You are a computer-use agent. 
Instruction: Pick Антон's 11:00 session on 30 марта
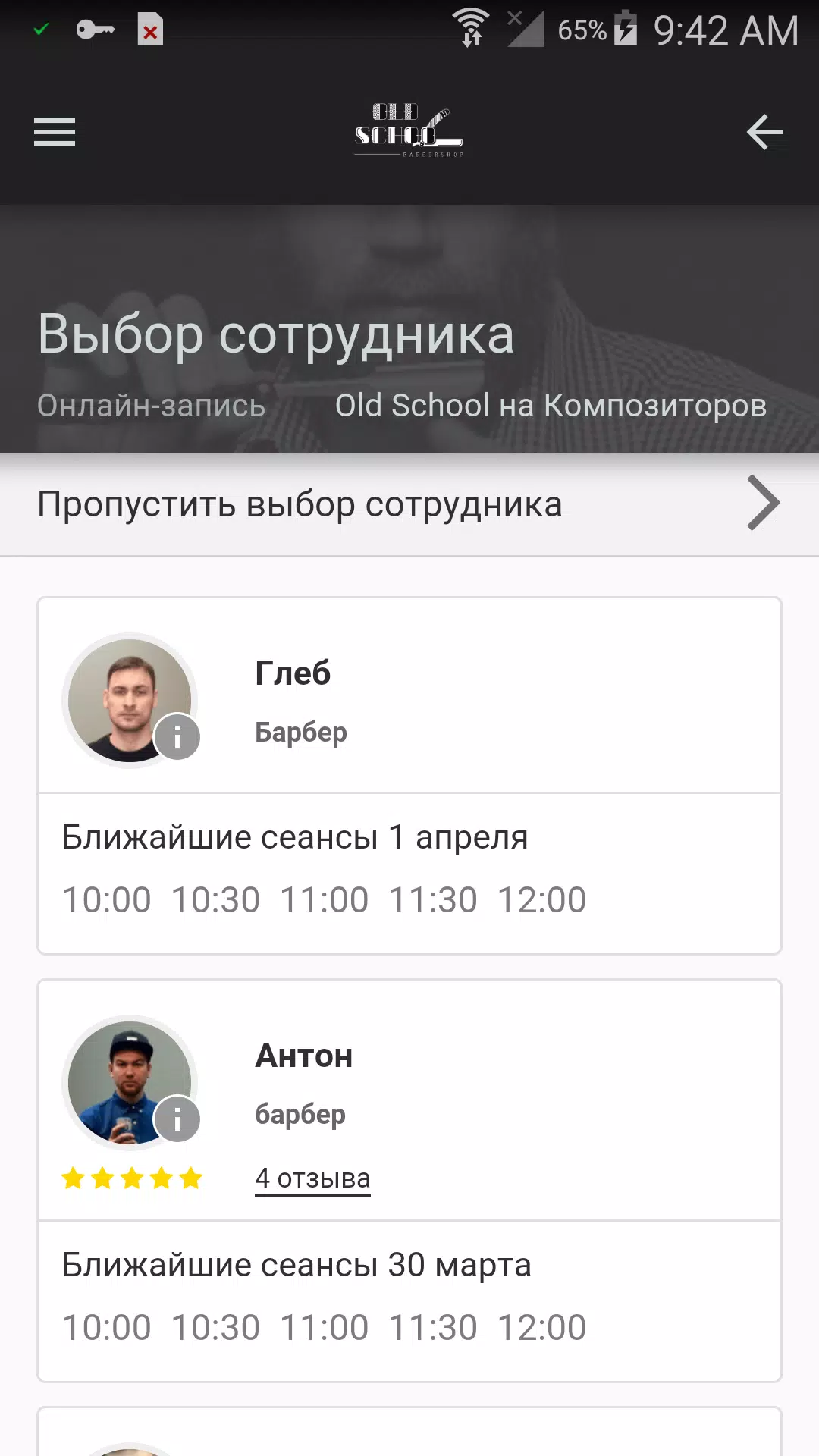point(325,1328)
